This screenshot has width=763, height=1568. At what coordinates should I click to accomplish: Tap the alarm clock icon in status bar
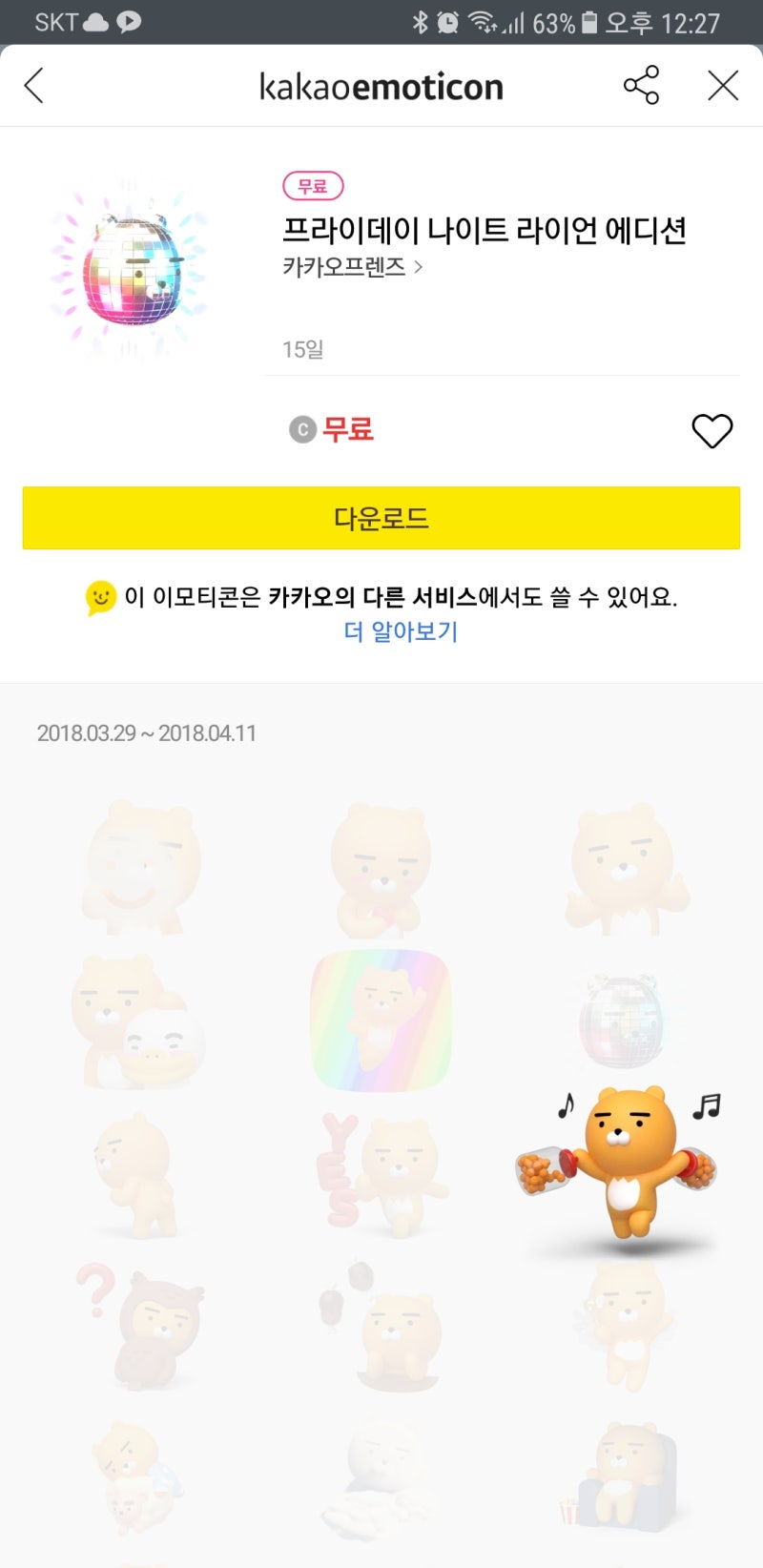point(446,21)
